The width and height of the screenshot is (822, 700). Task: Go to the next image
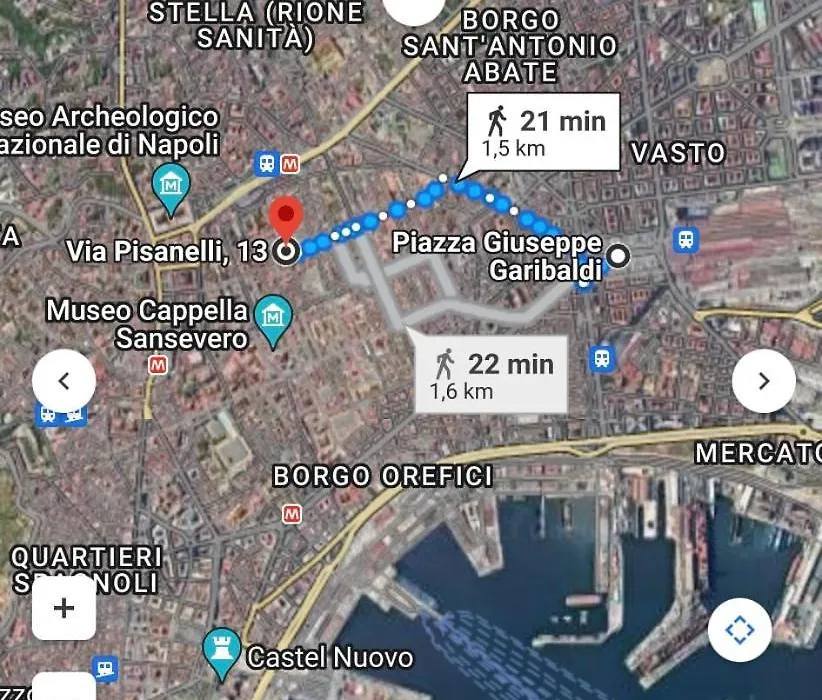click(x=763, y=380)
